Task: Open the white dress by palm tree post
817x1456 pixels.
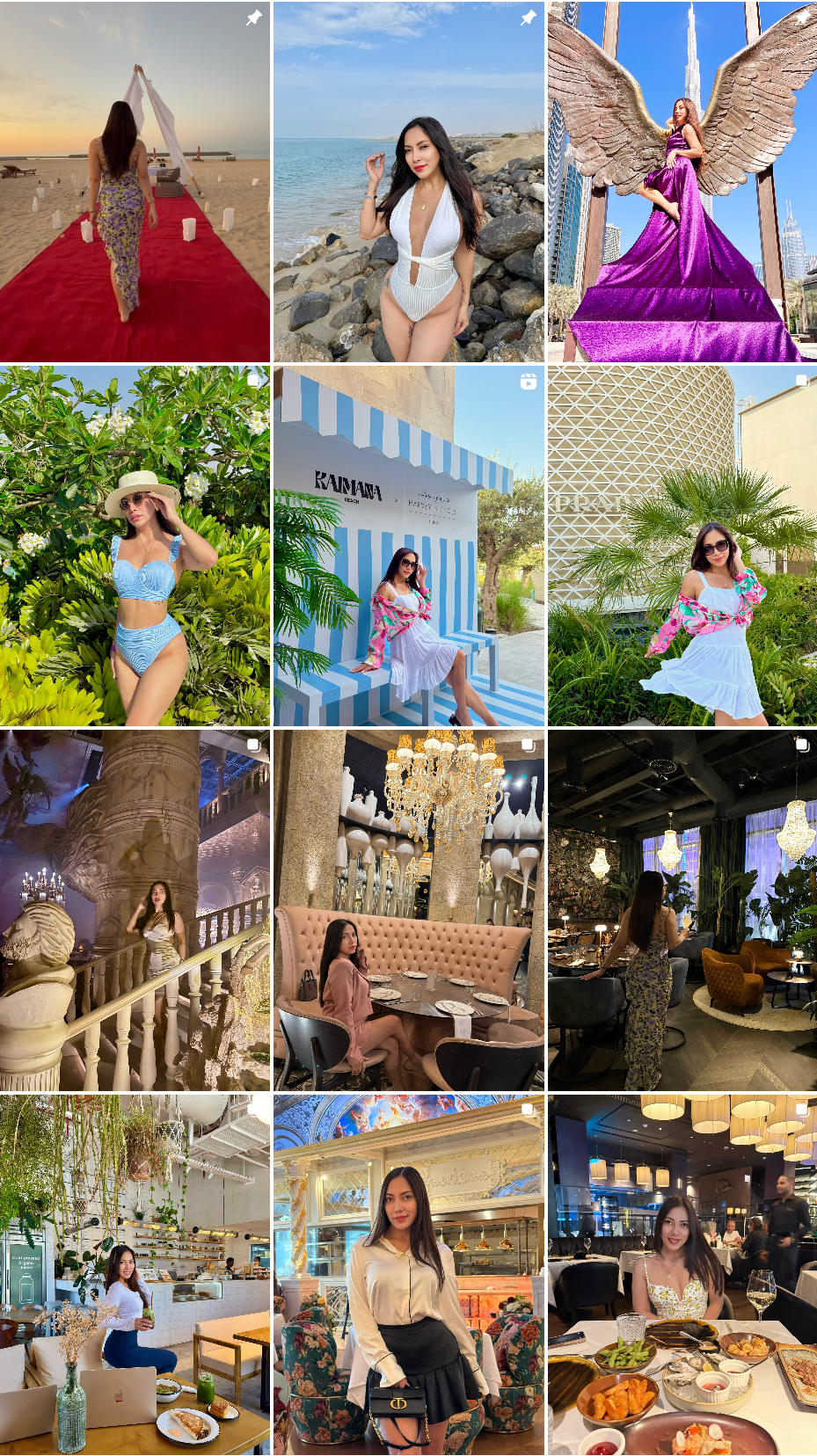Action: tap(682, 546)
